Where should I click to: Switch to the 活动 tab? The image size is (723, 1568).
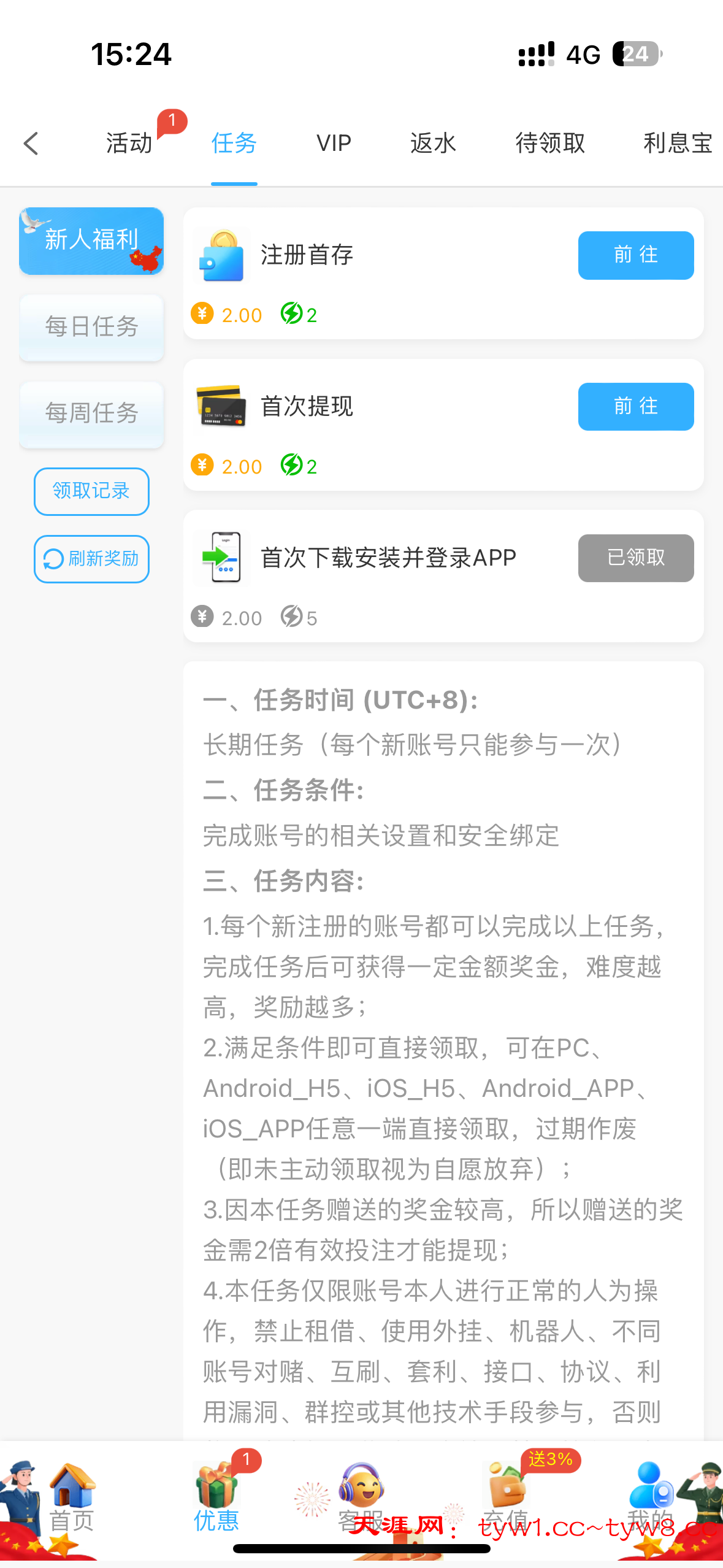(129, 144)
